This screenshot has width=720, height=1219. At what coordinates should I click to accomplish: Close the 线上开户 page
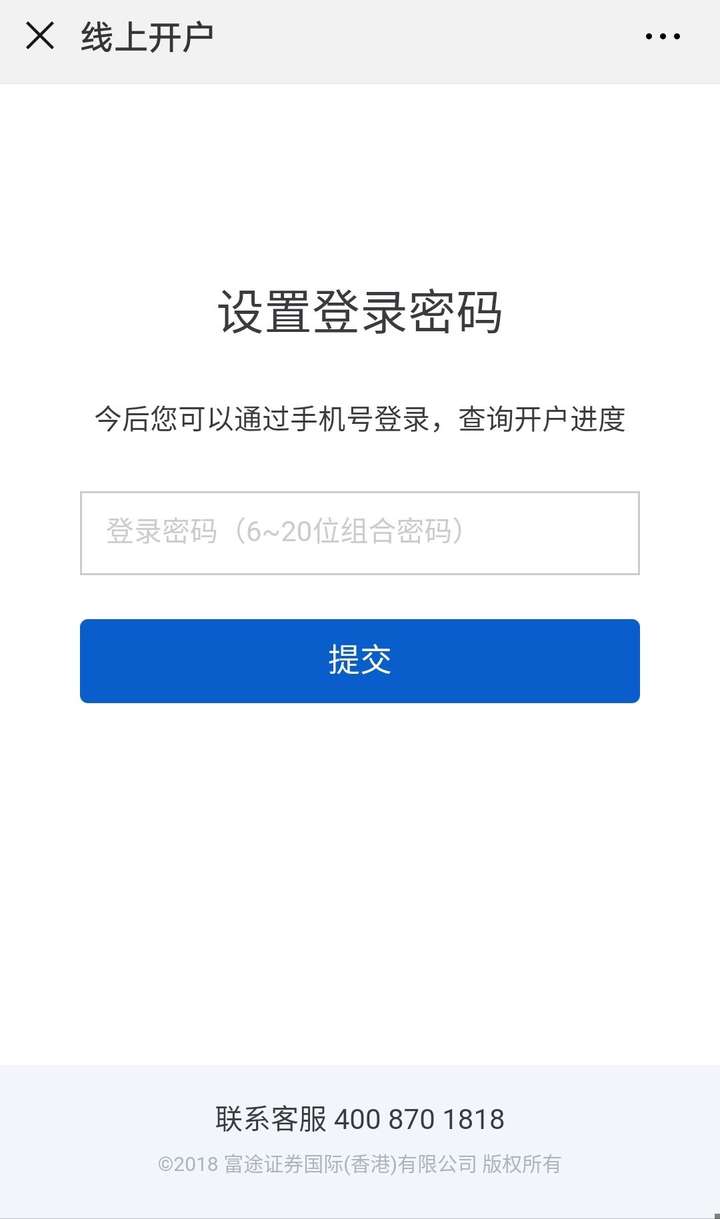(40, 38)
